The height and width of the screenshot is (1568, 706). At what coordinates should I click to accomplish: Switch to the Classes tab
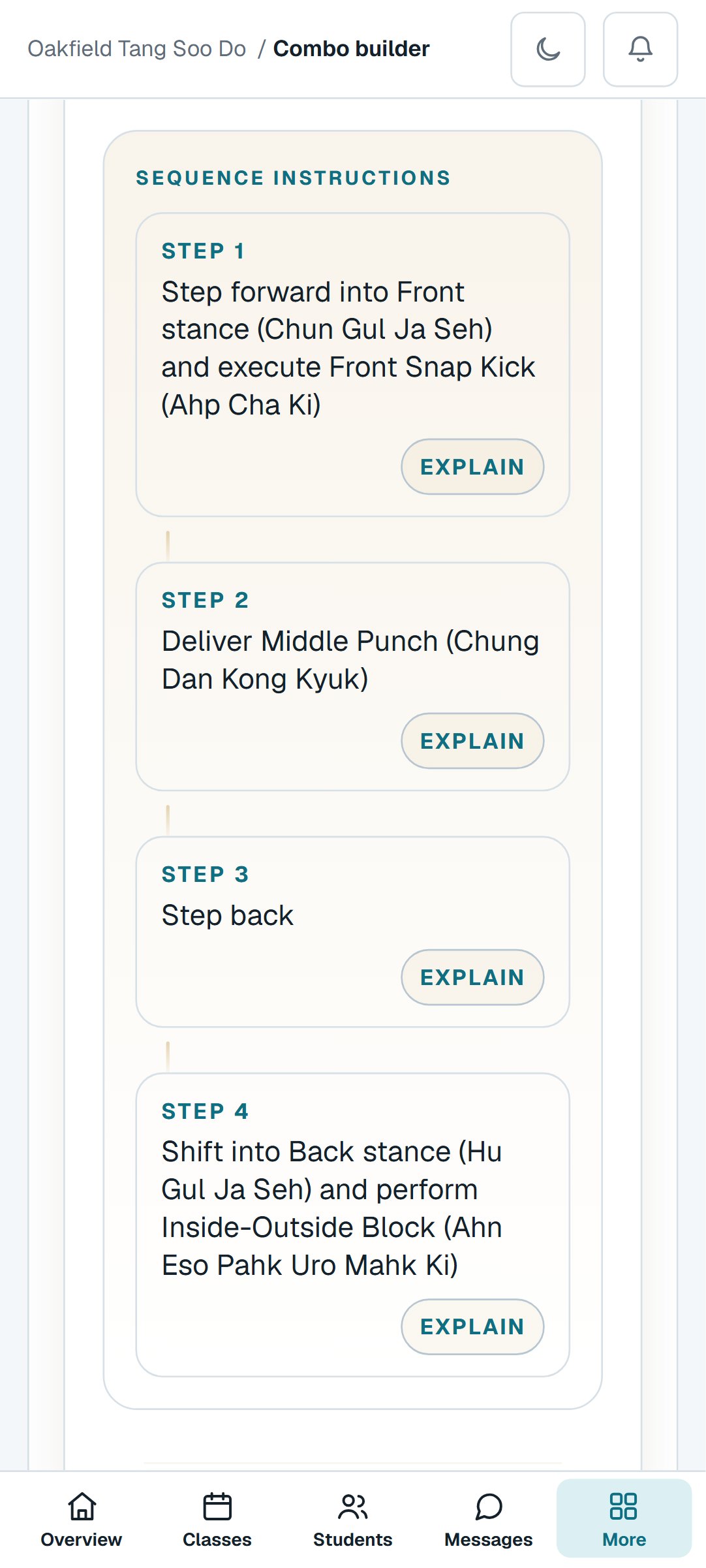point(217,1520)
